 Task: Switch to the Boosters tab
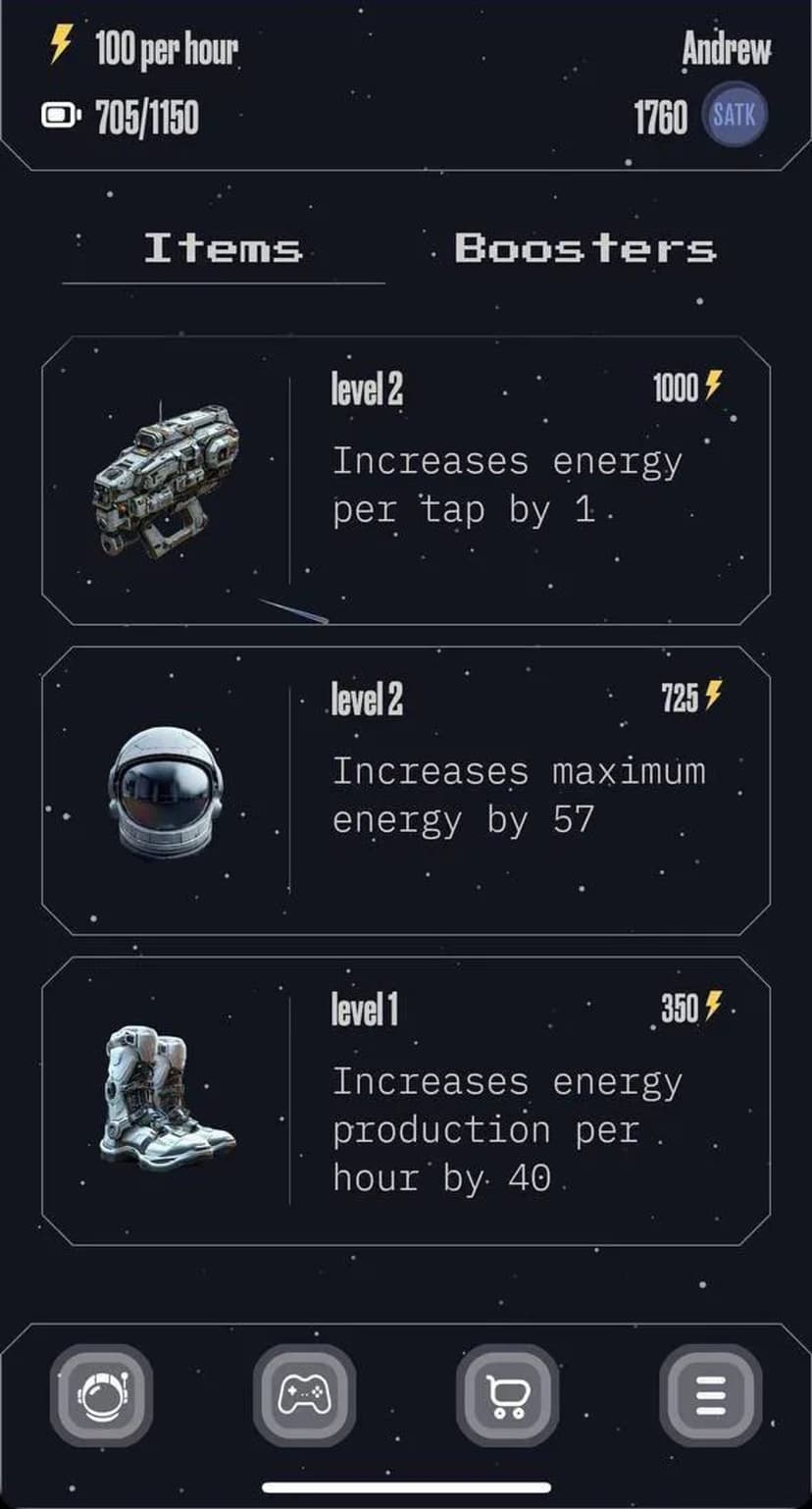coord(585,248)
